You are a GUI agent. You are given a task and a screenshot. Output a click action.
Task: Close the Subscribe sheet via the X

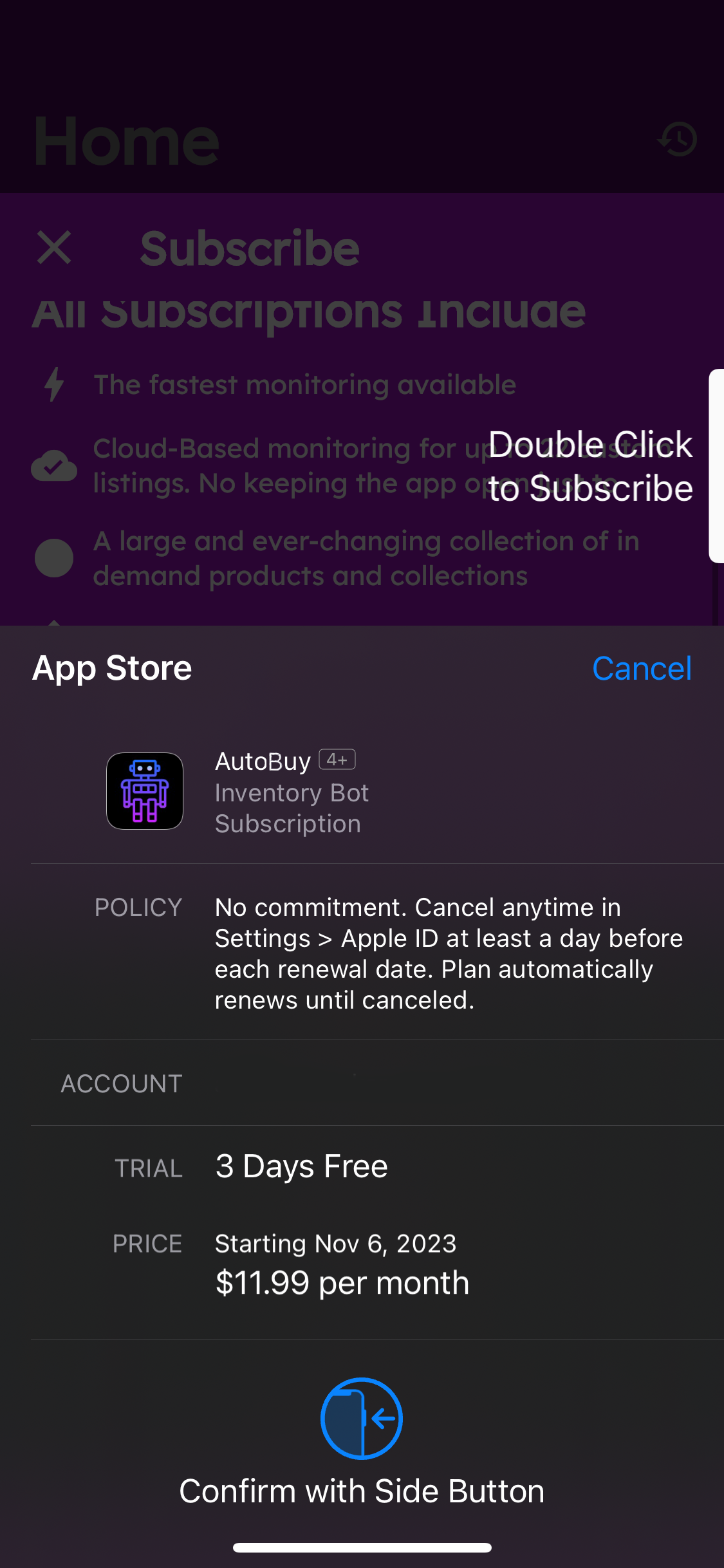tap(53, 248)
